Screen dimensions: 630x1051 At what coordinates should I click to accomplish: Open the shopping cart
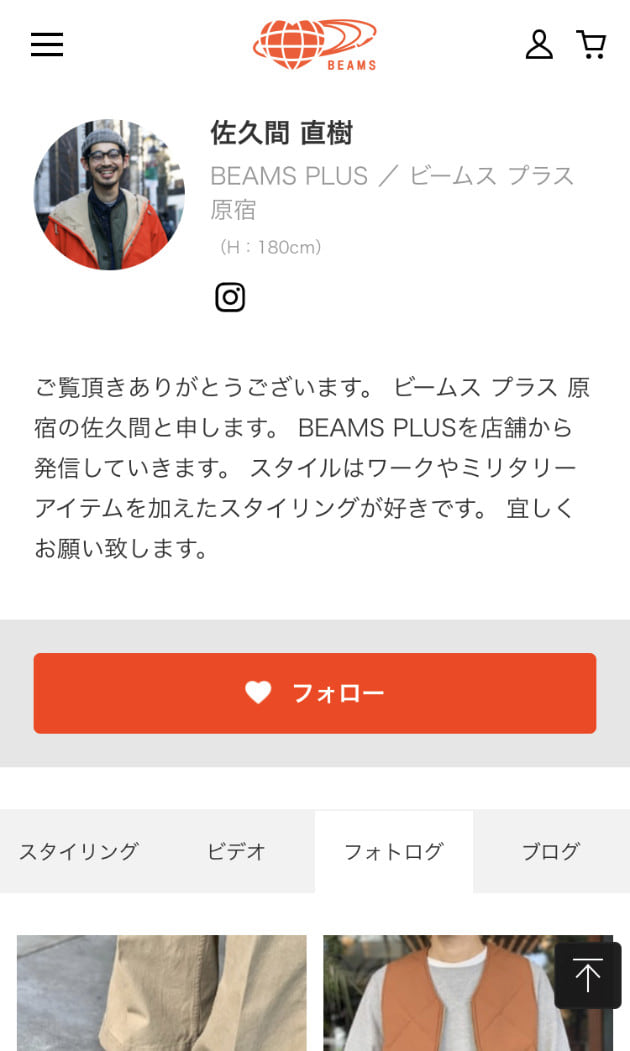click(591, 44)
